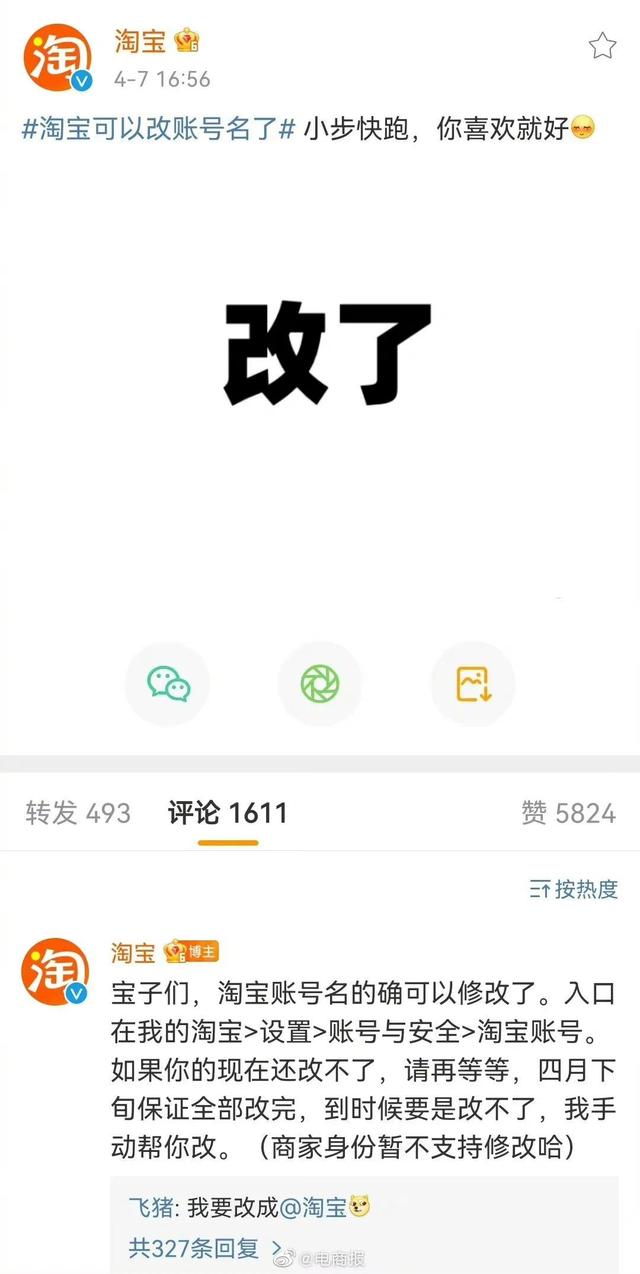This screenshot has height=1274, width=640.
Task: Select the 评论 1611 tab
Action: pos(227,813)
